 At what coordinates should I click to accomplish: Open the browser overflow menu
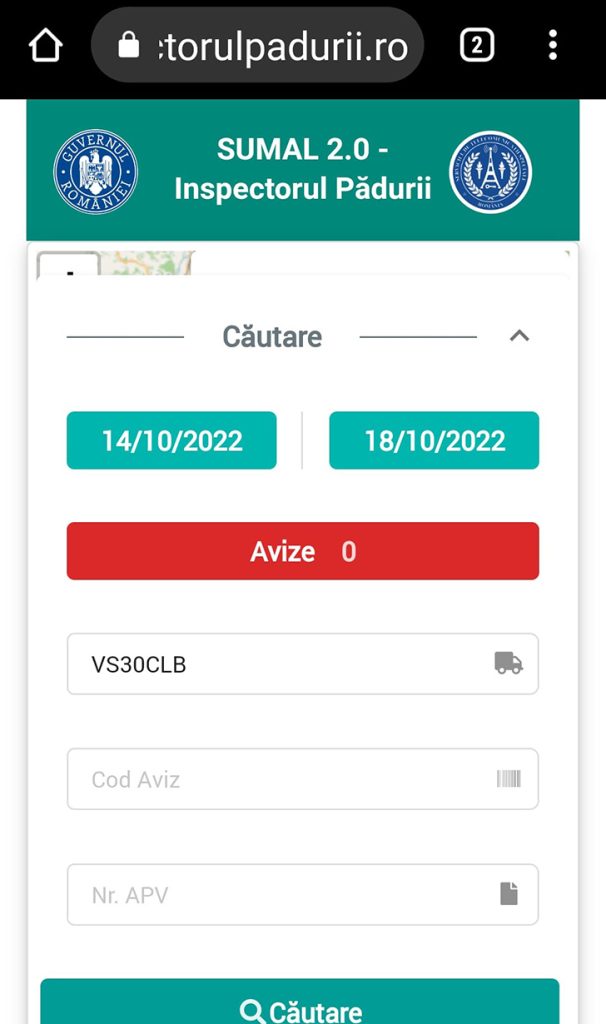(552, 45)
